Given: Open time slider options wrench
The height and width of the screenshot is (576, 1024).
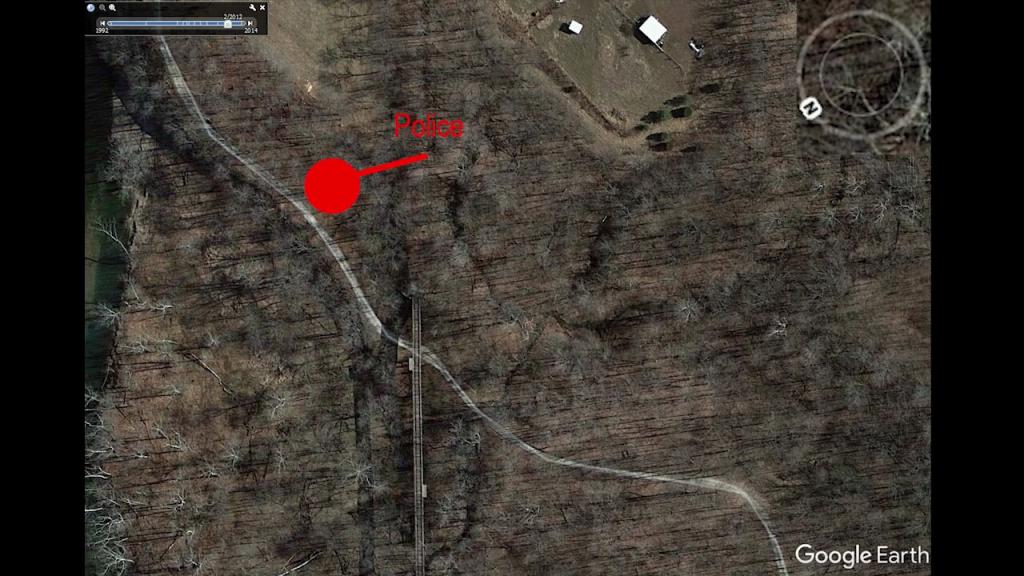Looking at the screenshot, I should [x=252, y=8].
